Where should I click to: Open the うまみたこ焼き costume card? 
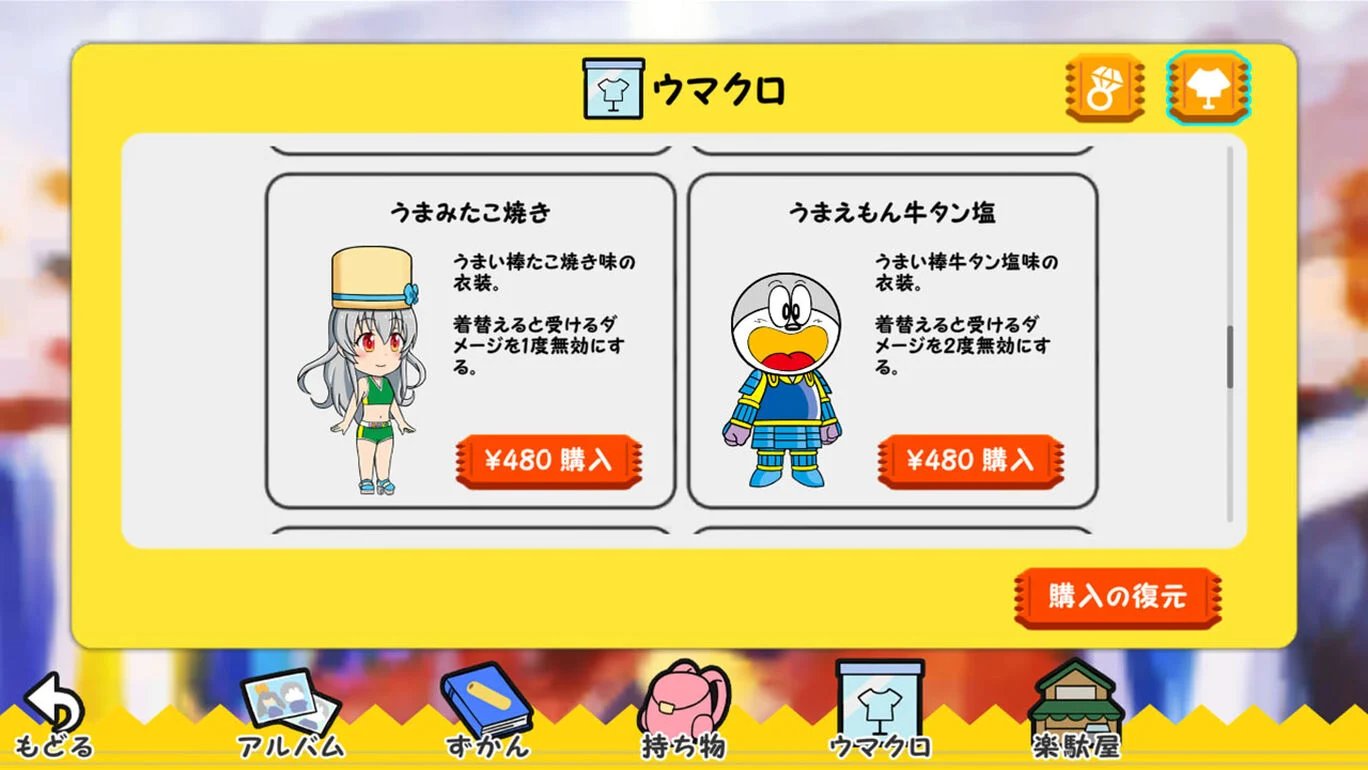click(x=470, y=341)
